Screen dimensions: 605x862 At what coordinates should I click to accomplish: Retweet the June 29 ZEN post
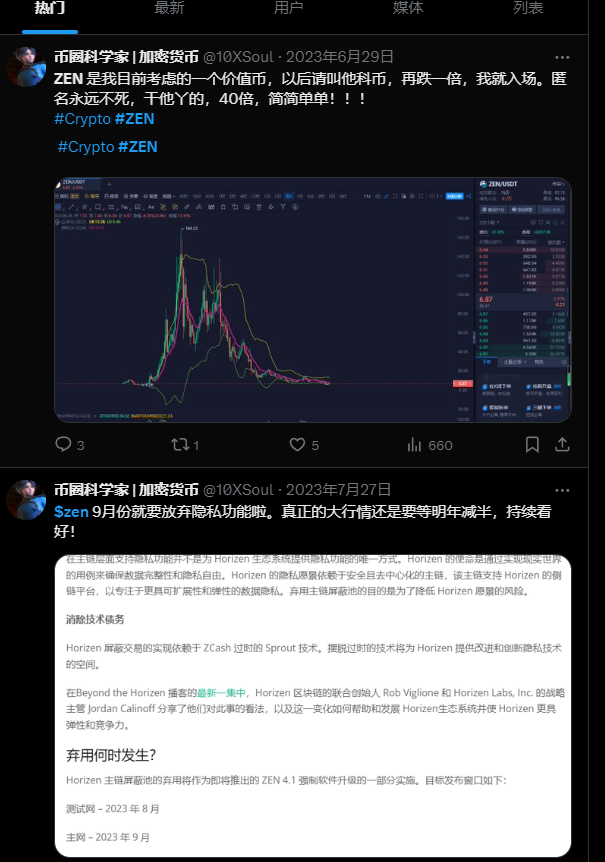click(181, 444)
